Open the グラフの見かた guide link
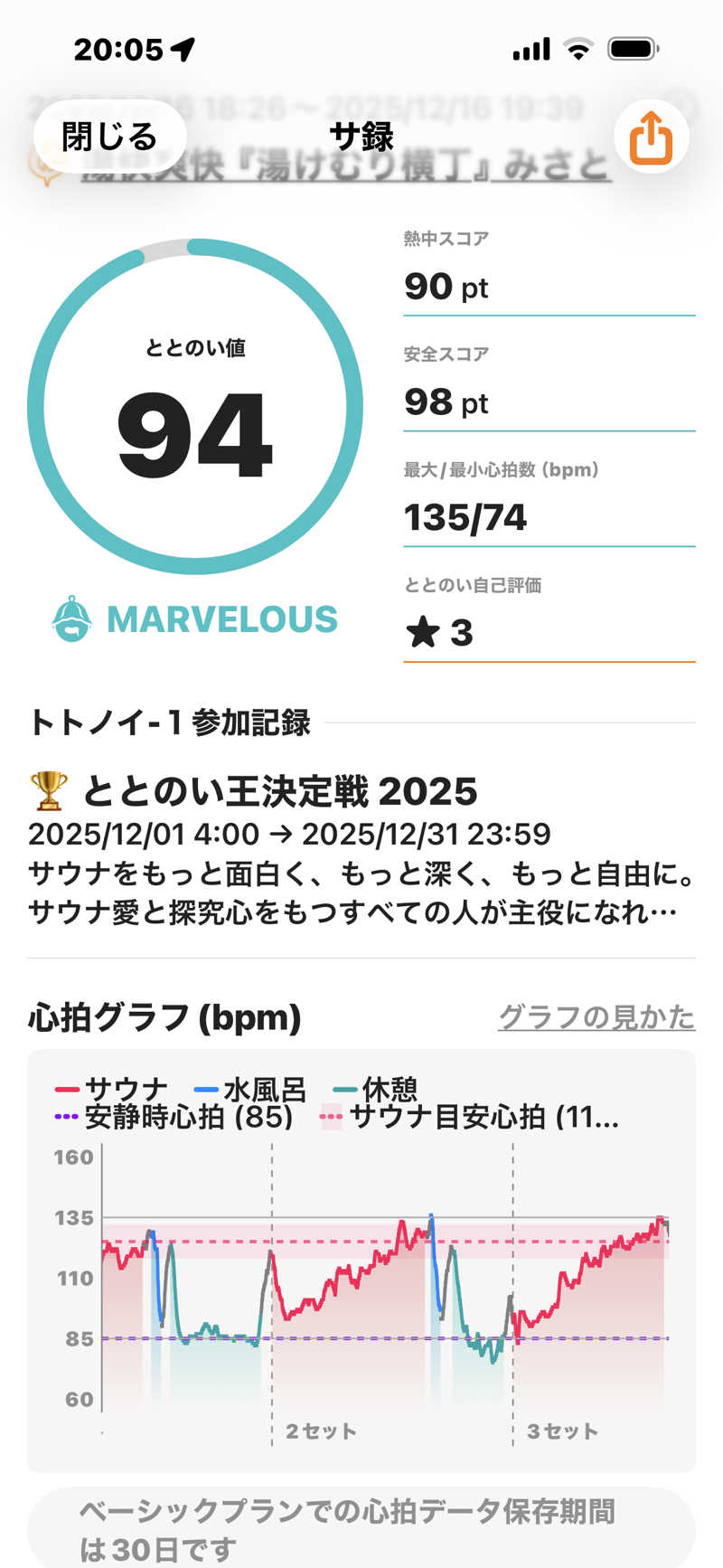The image size is (723, 1568). point(596,1017)
